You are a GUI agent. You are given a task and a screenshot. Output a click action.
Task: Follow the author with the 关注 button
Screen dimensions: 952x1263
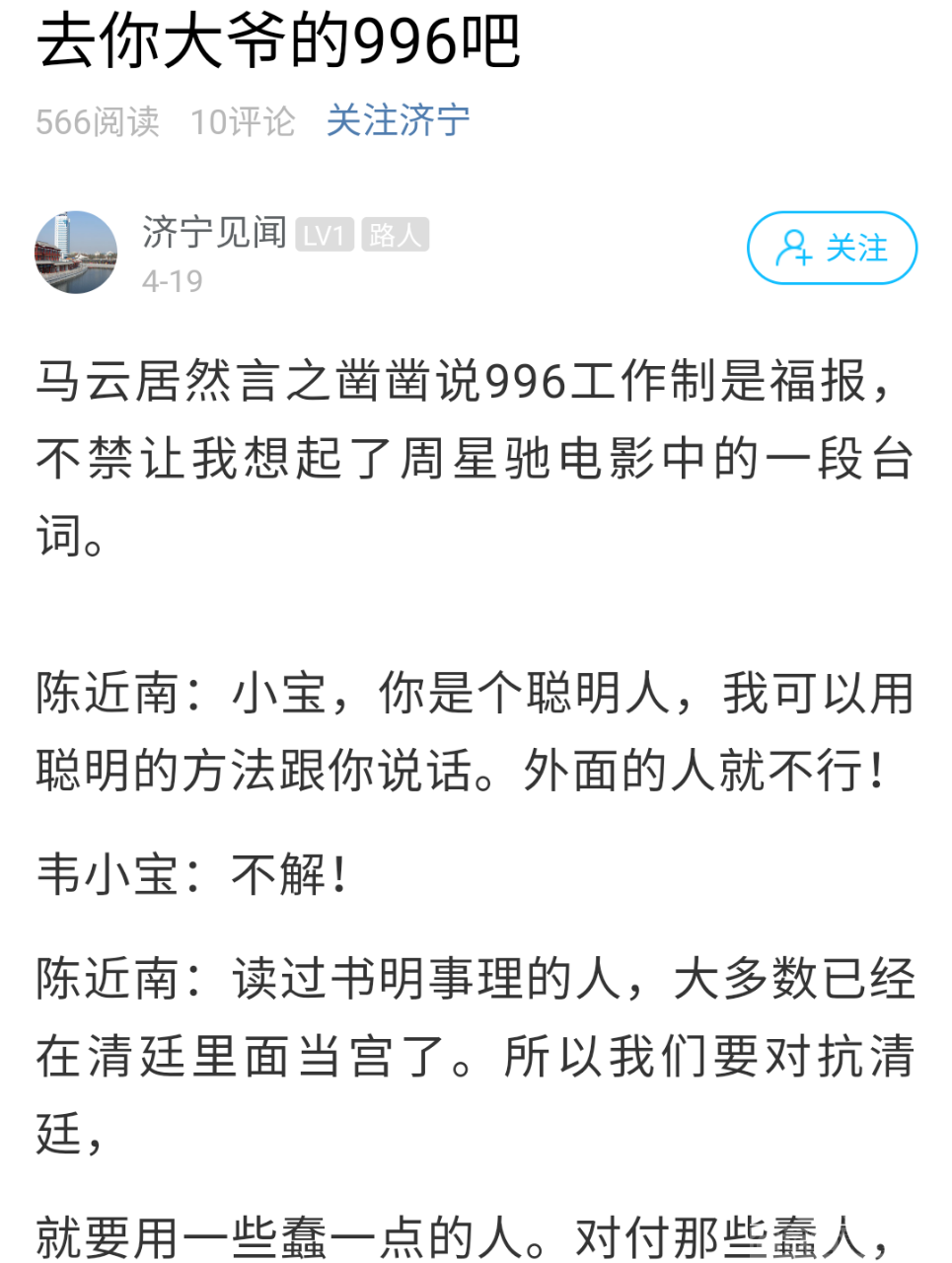pyautogui.click(x=832, y=248)
